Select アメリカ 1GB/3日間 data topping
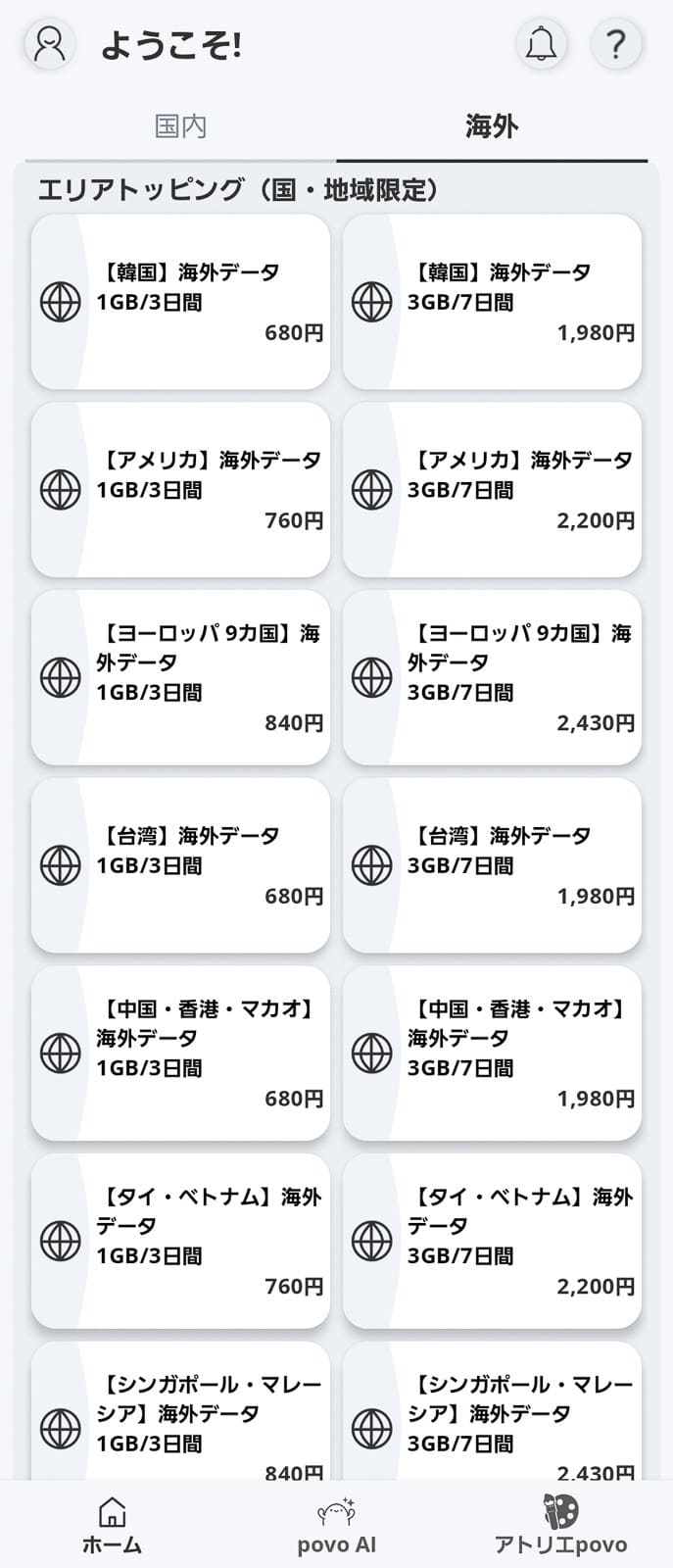This screenshot has height=1568, width=673. [181, 490]
